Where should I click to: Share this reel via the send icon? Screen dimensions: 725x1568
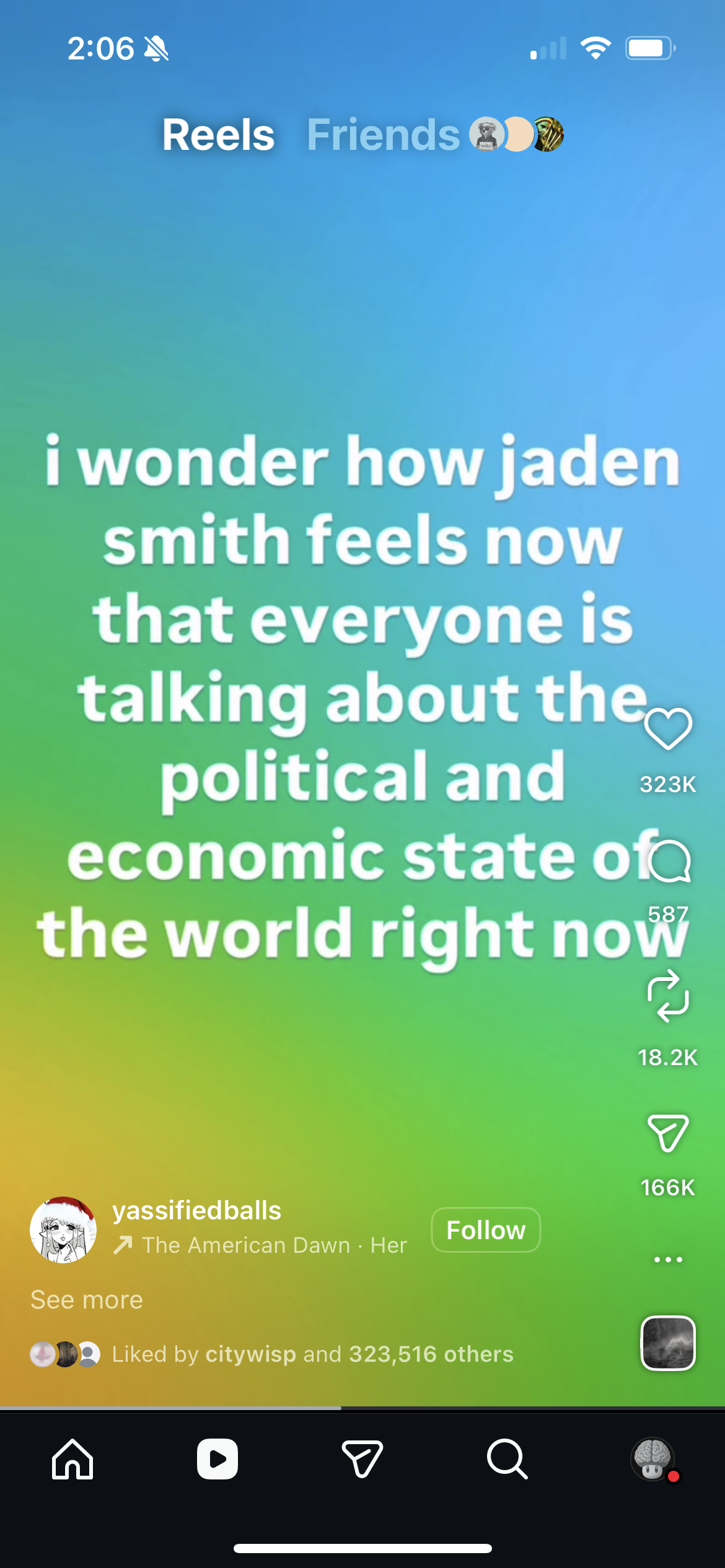tap(667, 1133)
